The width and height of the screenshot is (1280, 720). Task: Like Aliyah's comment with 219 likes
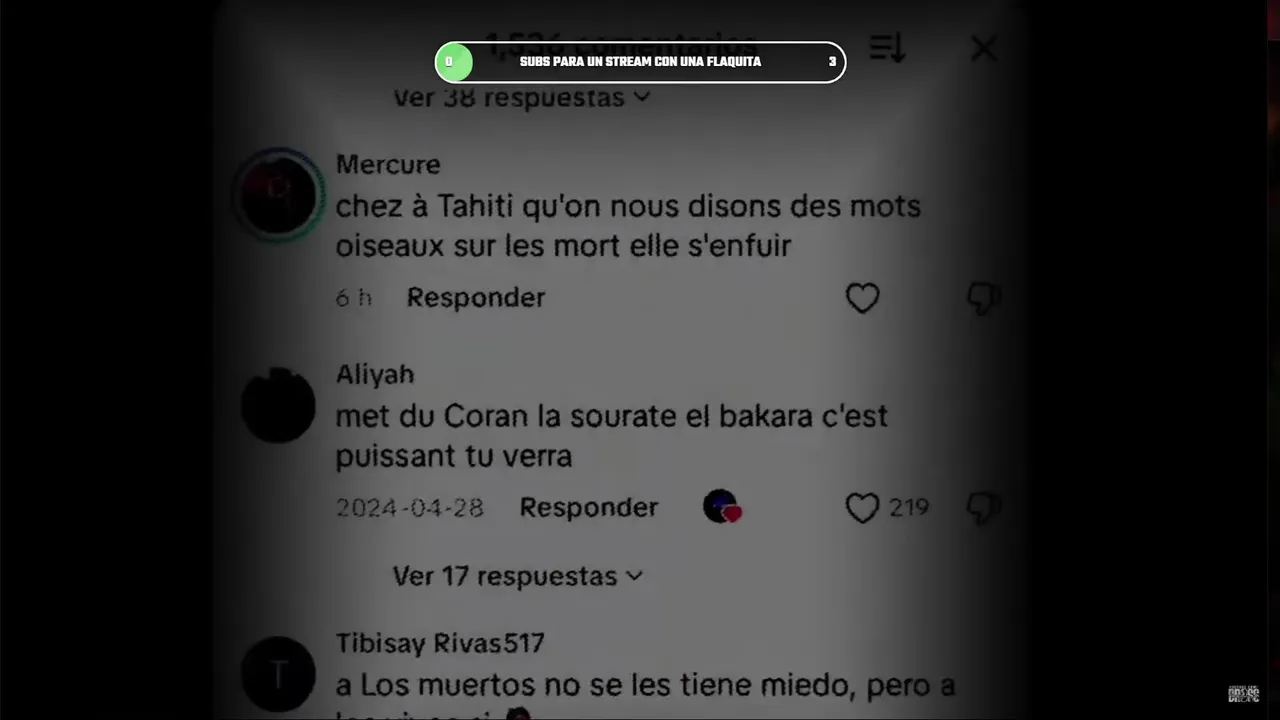(x=862, y=508)
